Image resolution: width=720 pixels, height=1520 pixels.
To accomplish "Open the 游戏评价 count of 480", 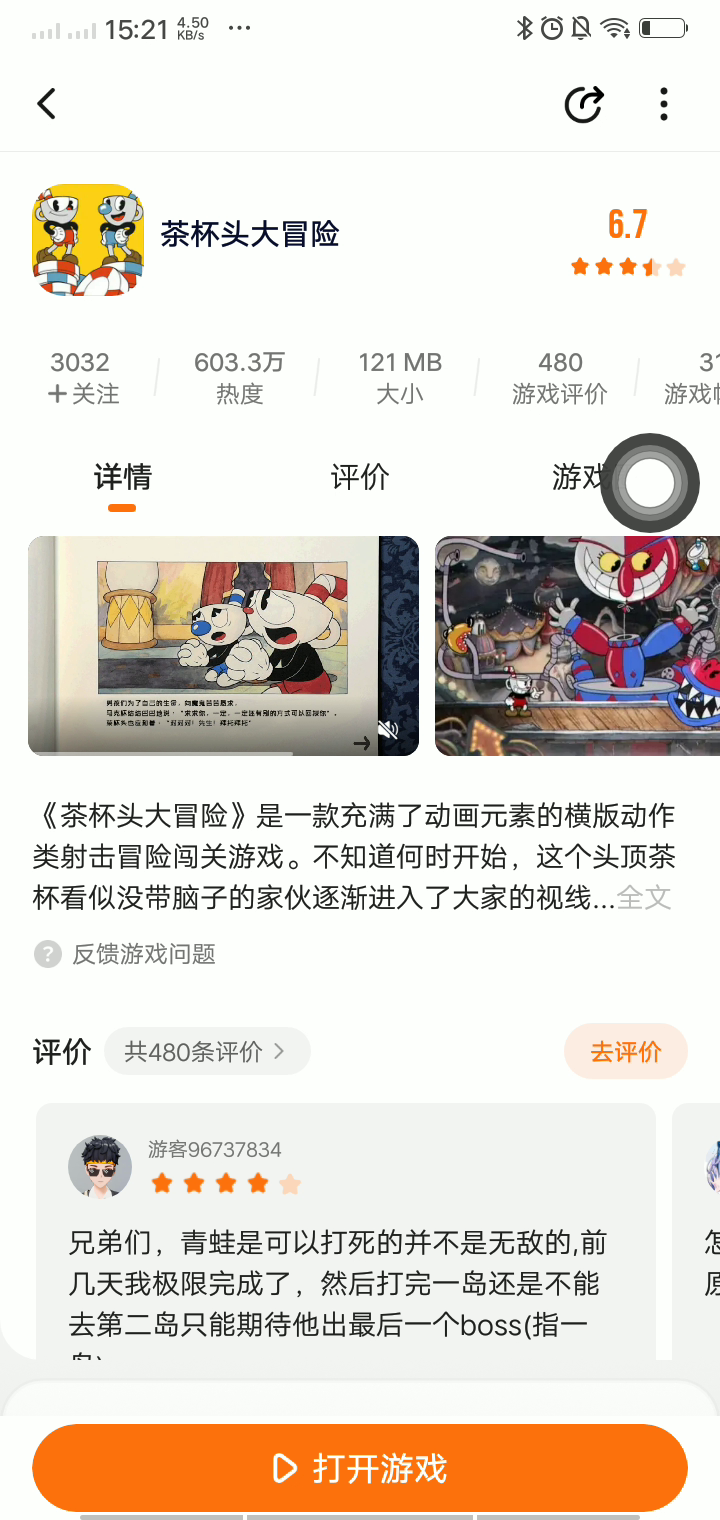I will pos(560,377).
